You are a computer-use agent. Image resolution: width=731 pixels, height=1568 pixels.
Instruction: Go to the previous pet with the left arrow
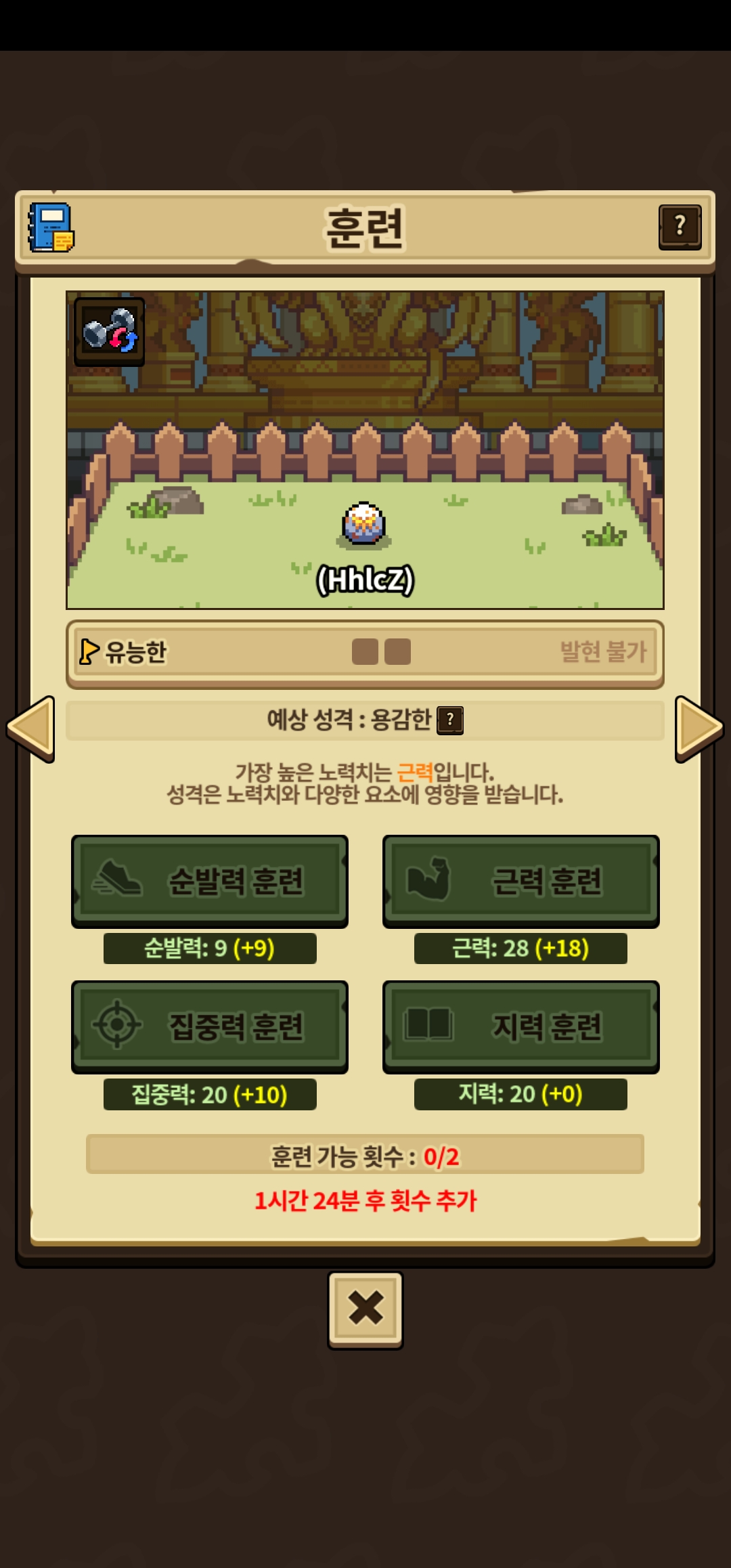(31, 729)
